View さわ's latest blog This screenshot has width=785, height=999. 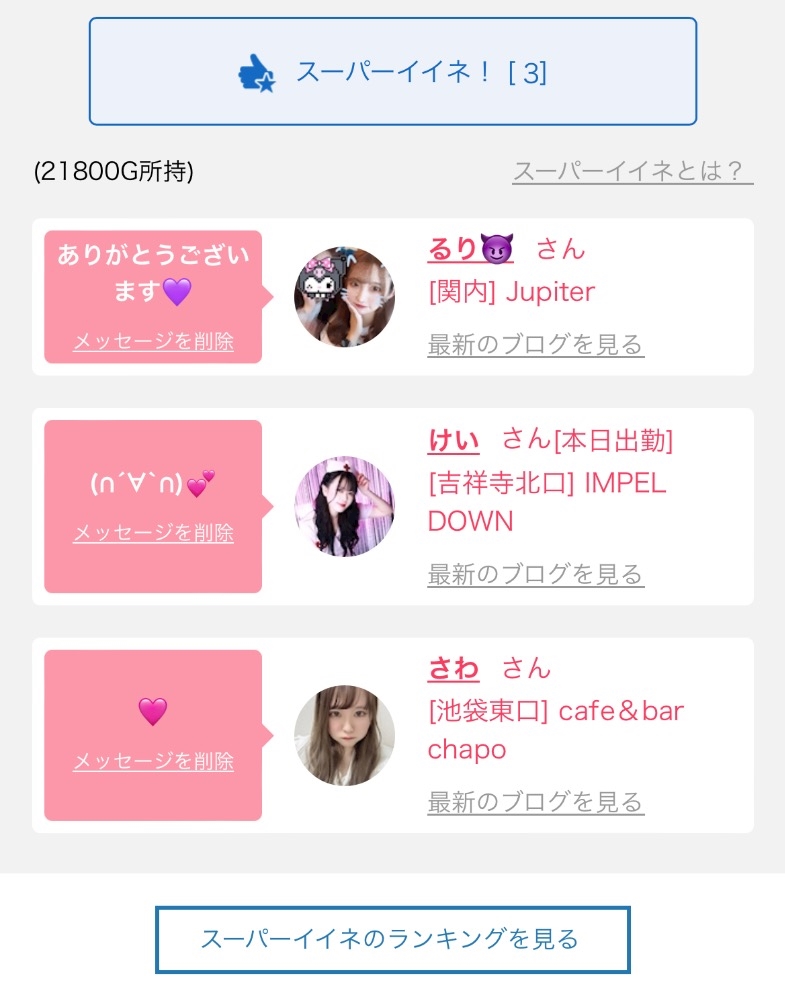535,802
